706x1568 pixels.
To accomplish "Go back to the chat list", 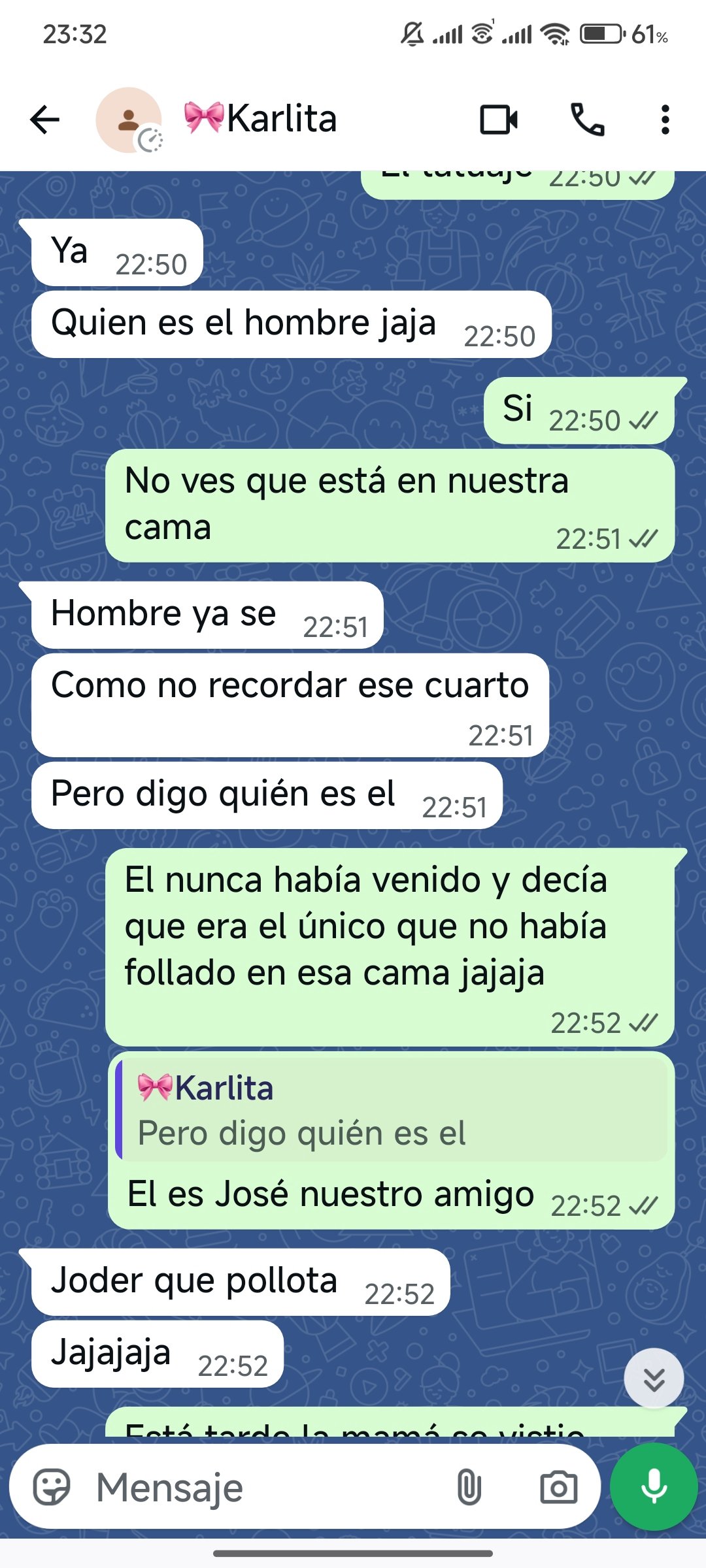I will (x=45, y=120).
